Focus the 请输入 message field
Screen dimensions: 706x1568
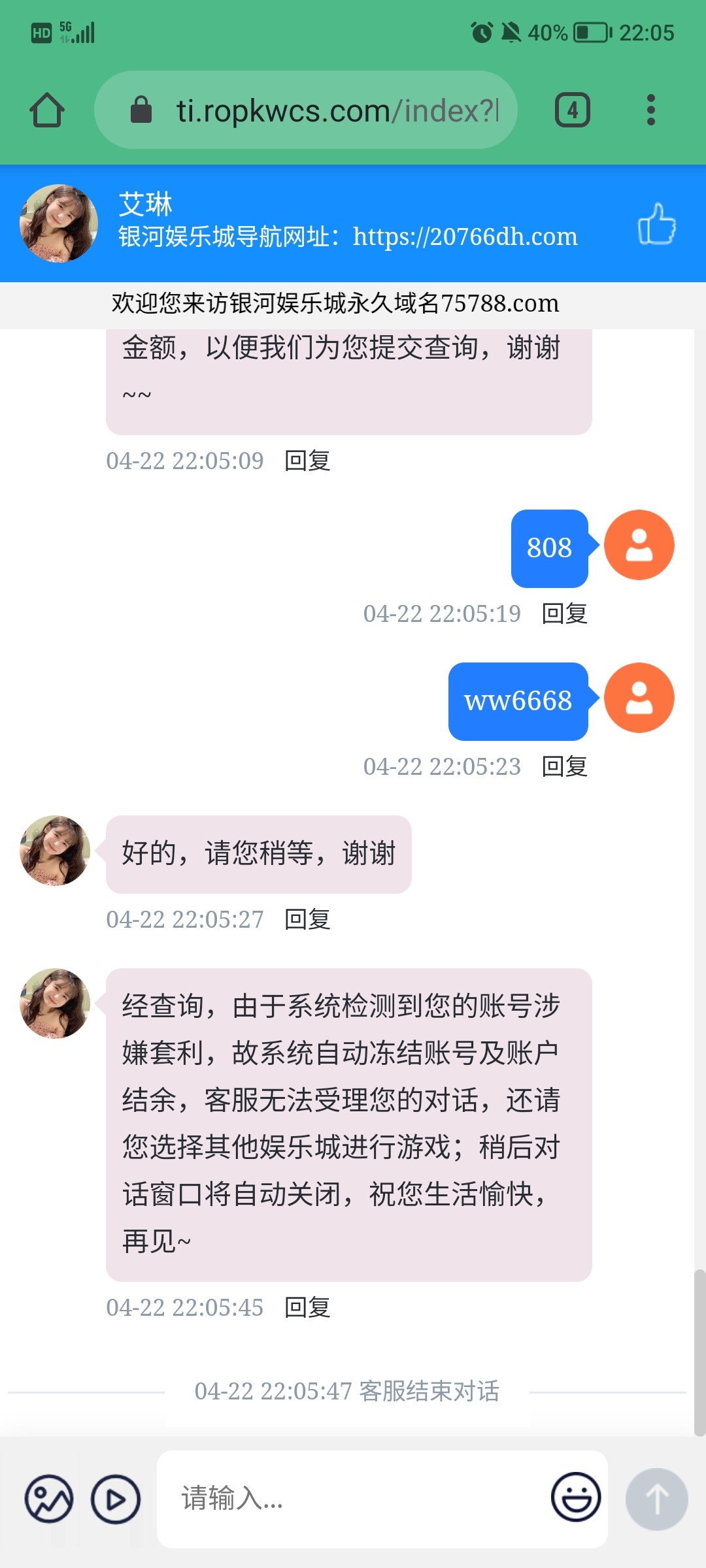(353, 1499)
